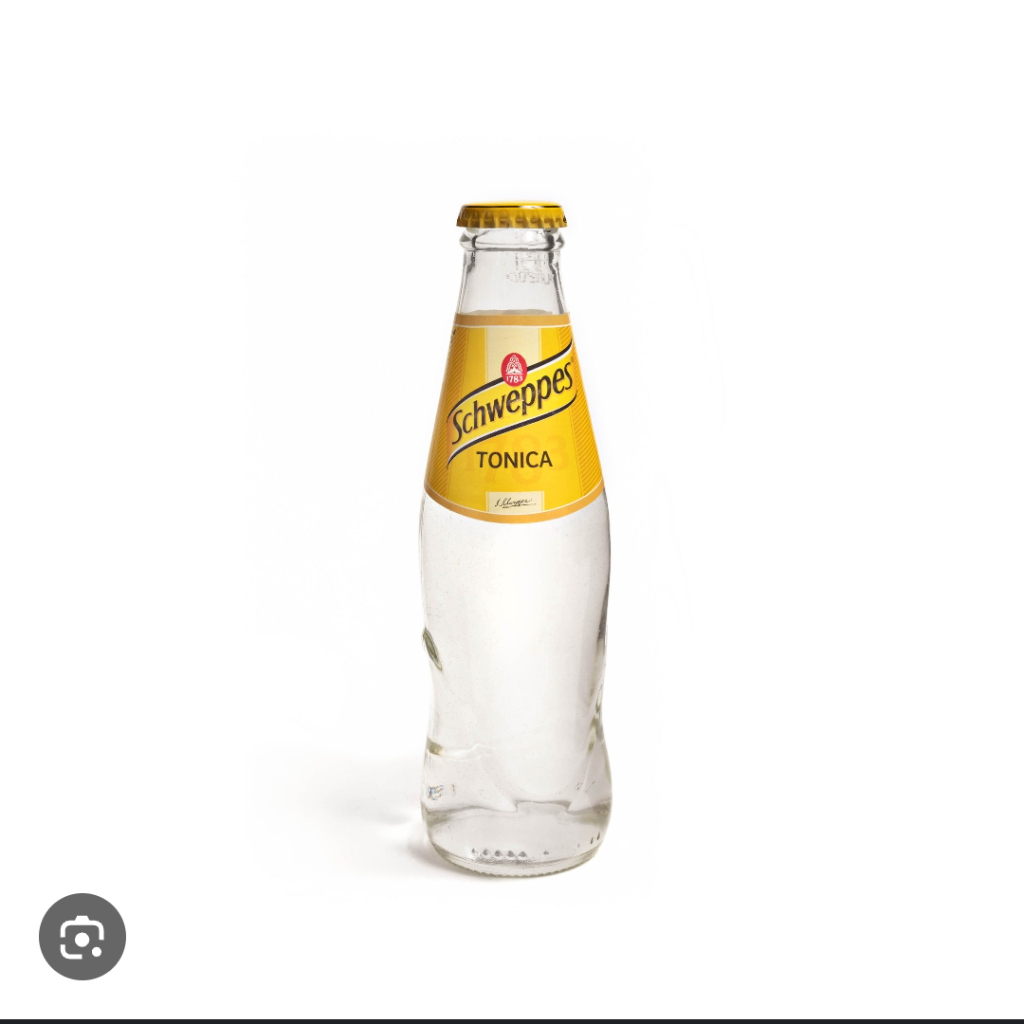Search this image with Google Lens
Viewport: 1024px width, 1024px height.
pyautogui.click(x=82, y=936)
